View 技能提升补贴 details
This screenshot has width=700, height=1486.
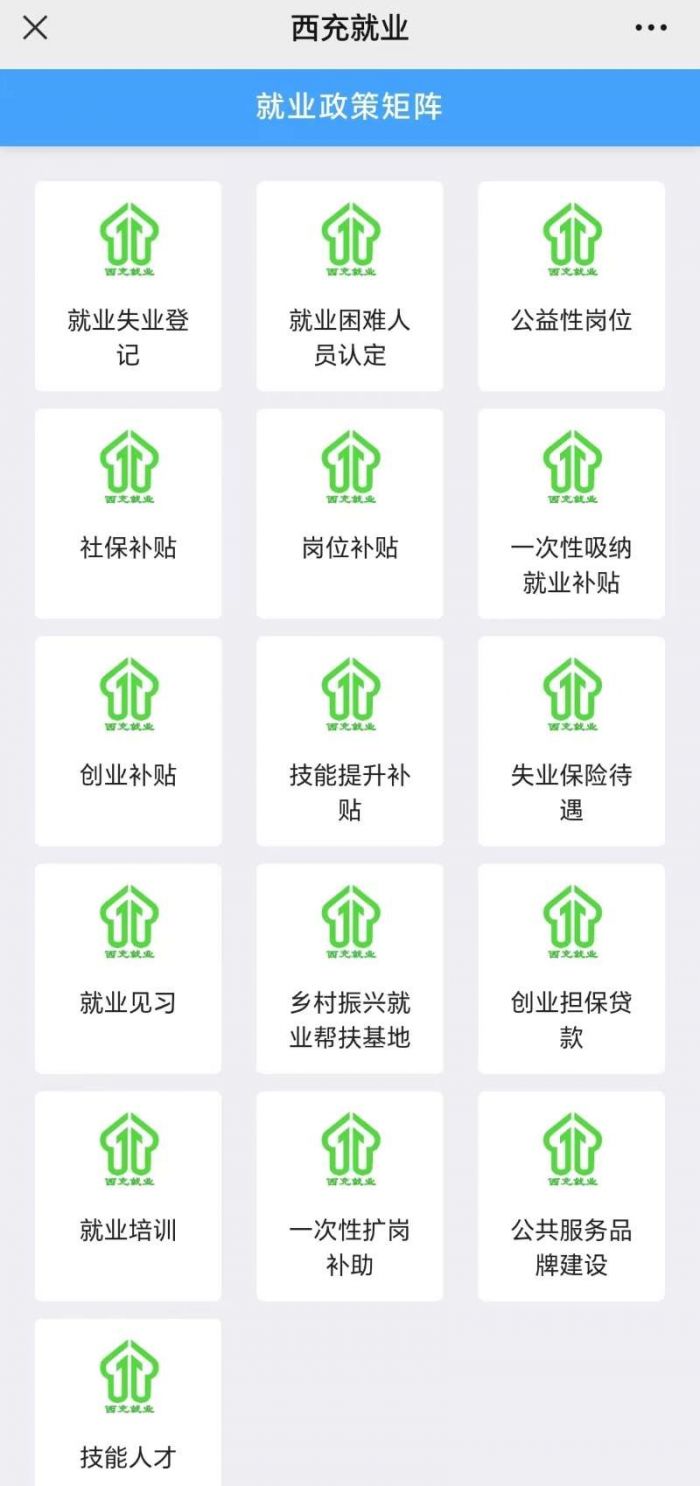[350, 741]
